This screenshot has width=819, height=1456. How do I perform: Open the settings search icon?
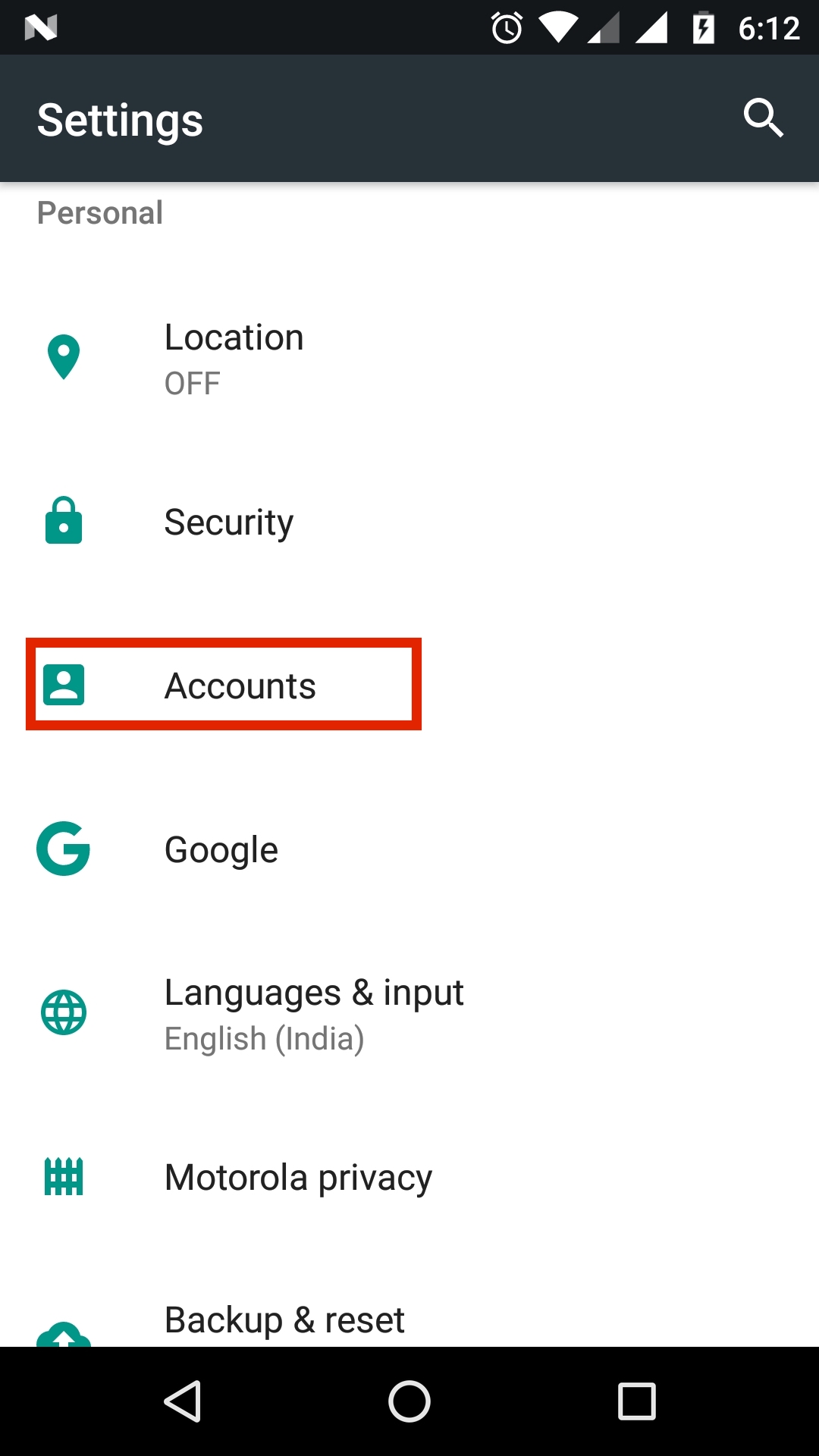click(763, 118)
